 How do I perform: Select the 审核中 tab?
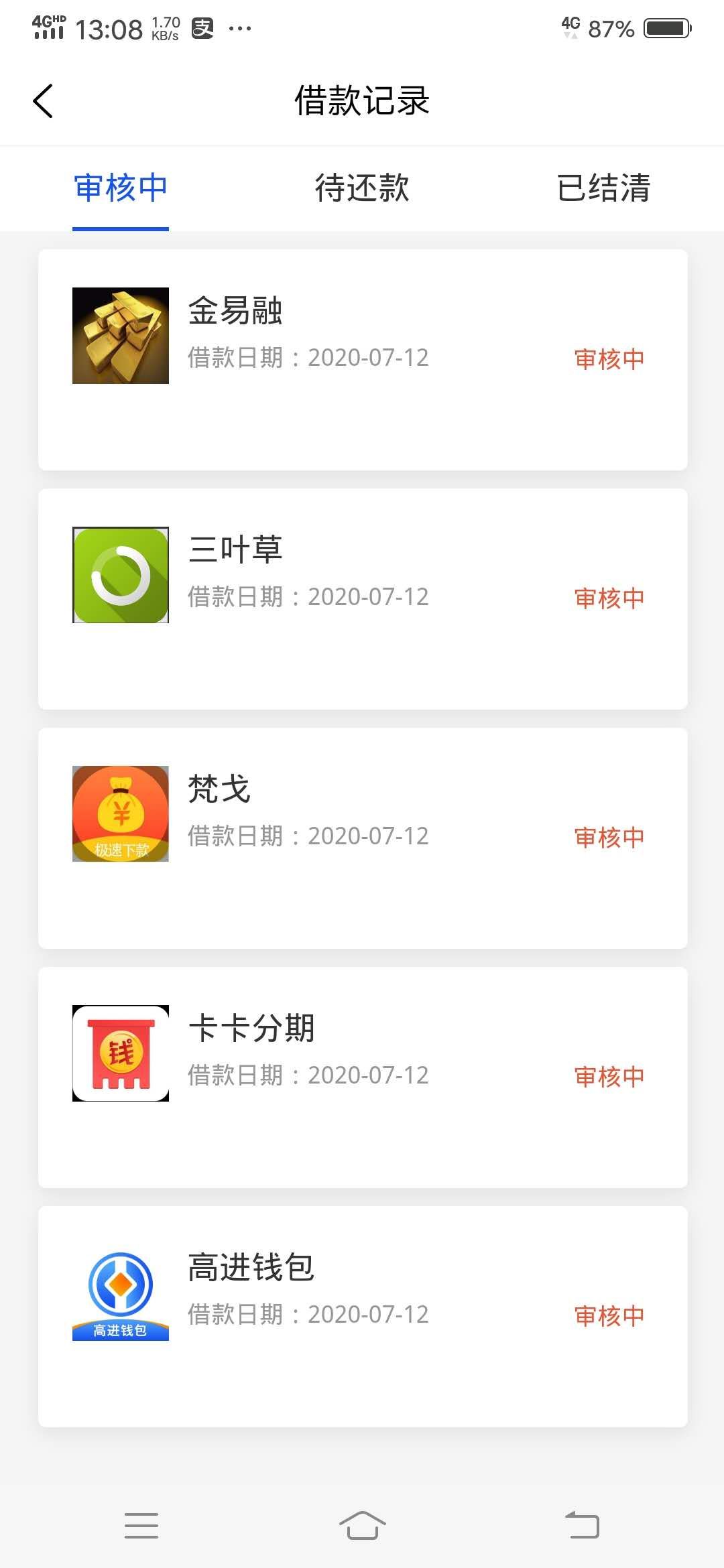click(x=121, y=188)
